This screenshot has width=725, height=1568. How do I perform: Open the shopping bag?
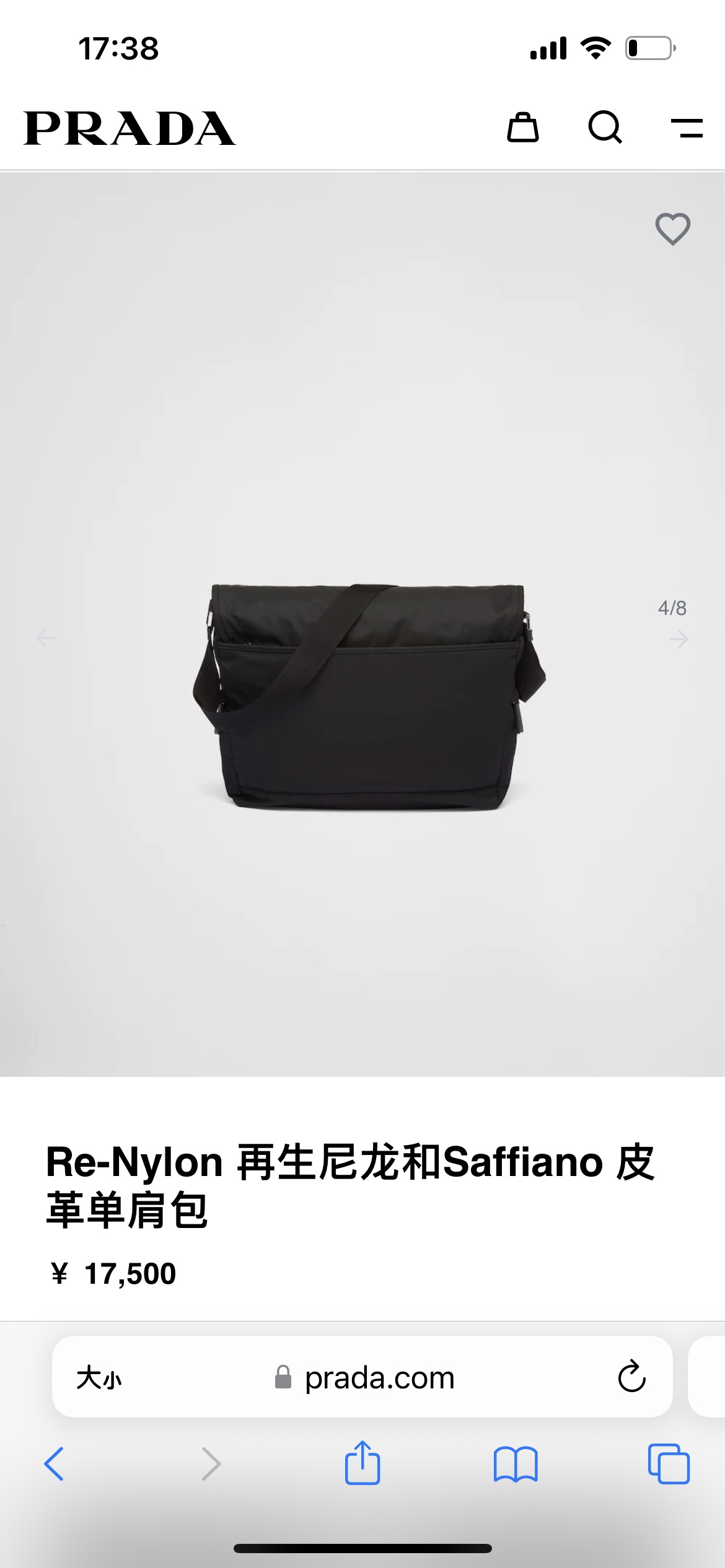point(522,128)
